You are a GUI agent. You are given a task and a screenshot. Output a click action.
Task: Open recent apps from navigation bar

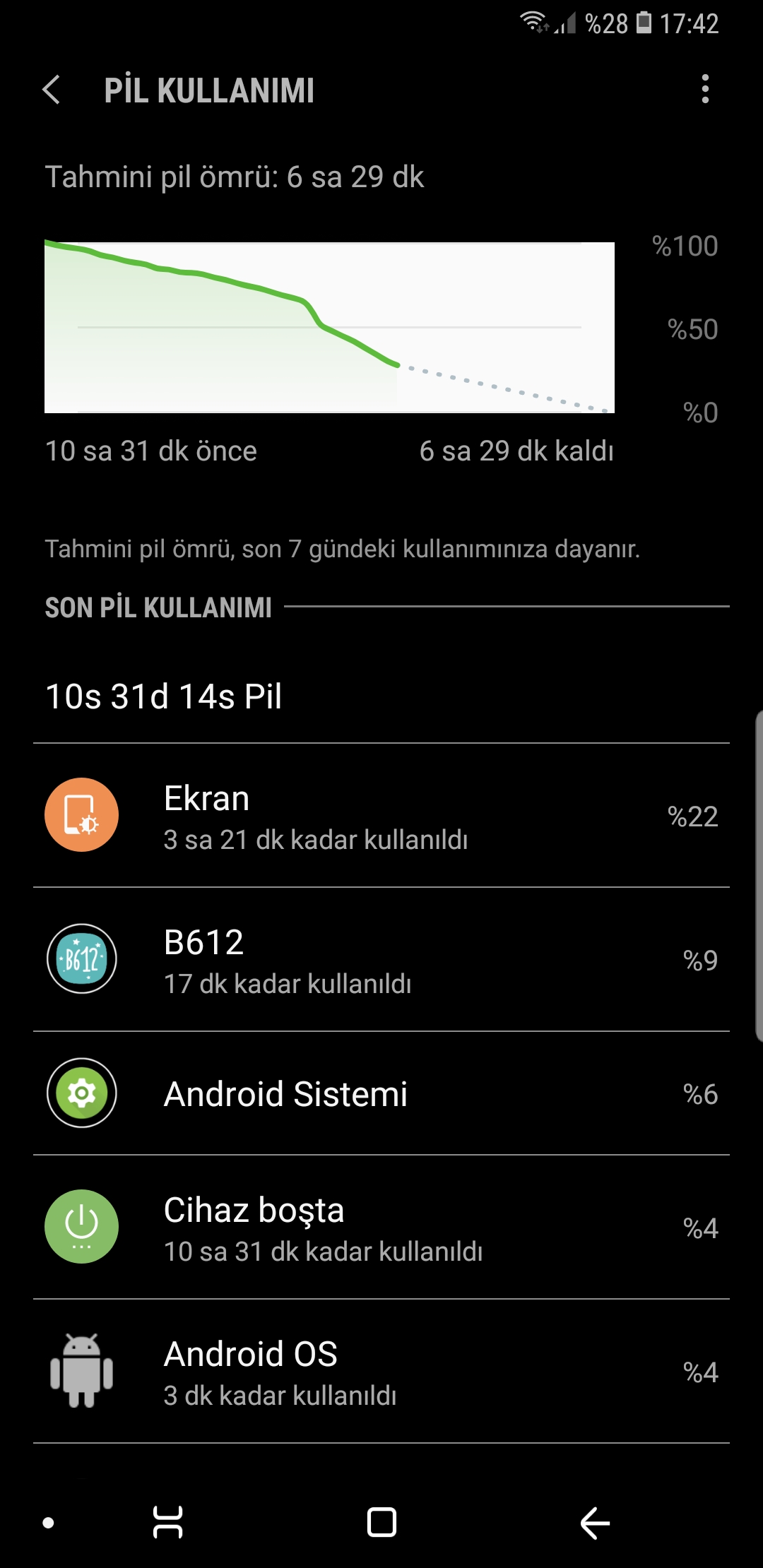pyautogui.click(x=168, y=1522)
